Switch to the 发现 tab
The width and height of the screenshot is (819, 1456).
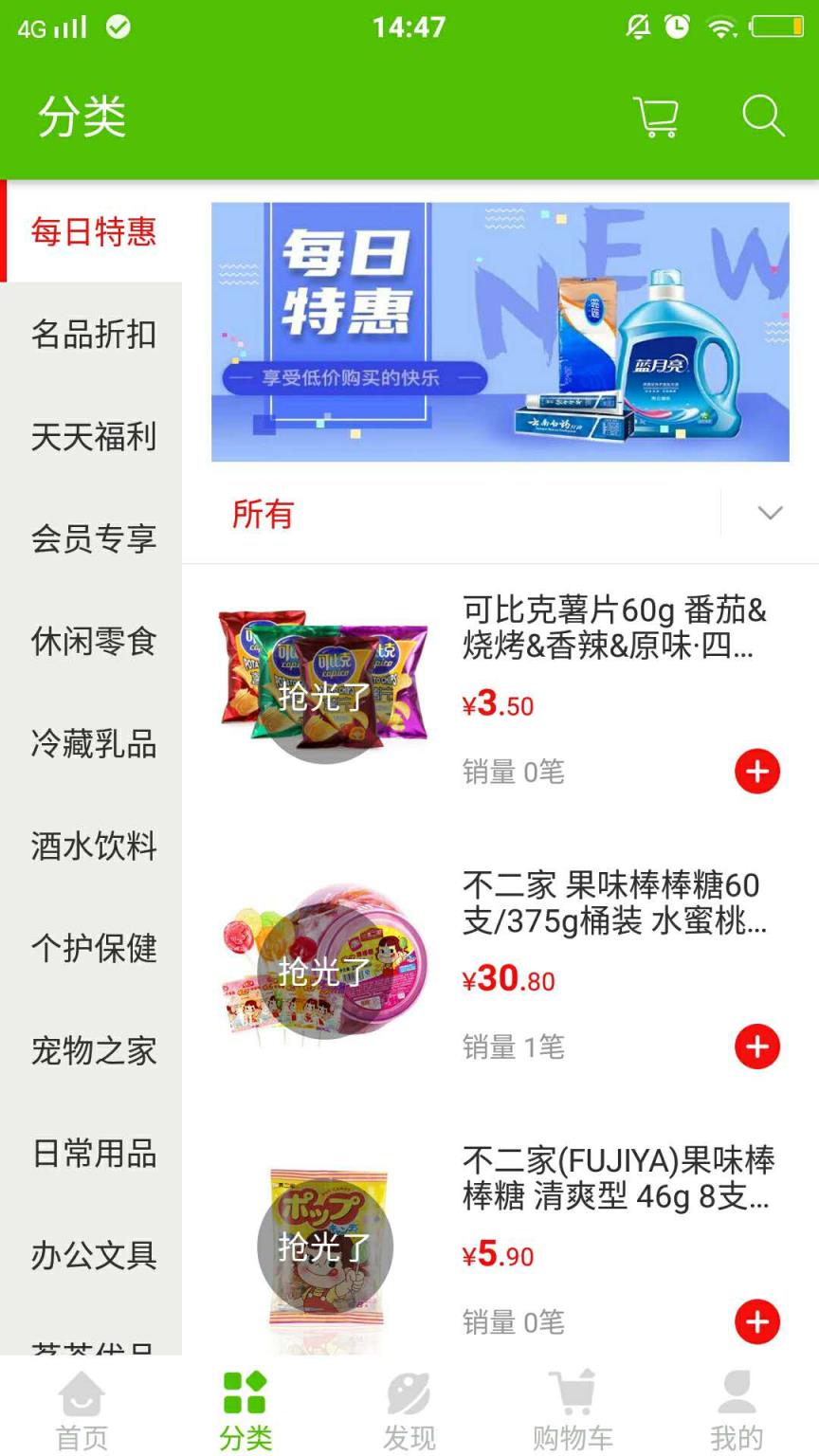pos(409,1409)
